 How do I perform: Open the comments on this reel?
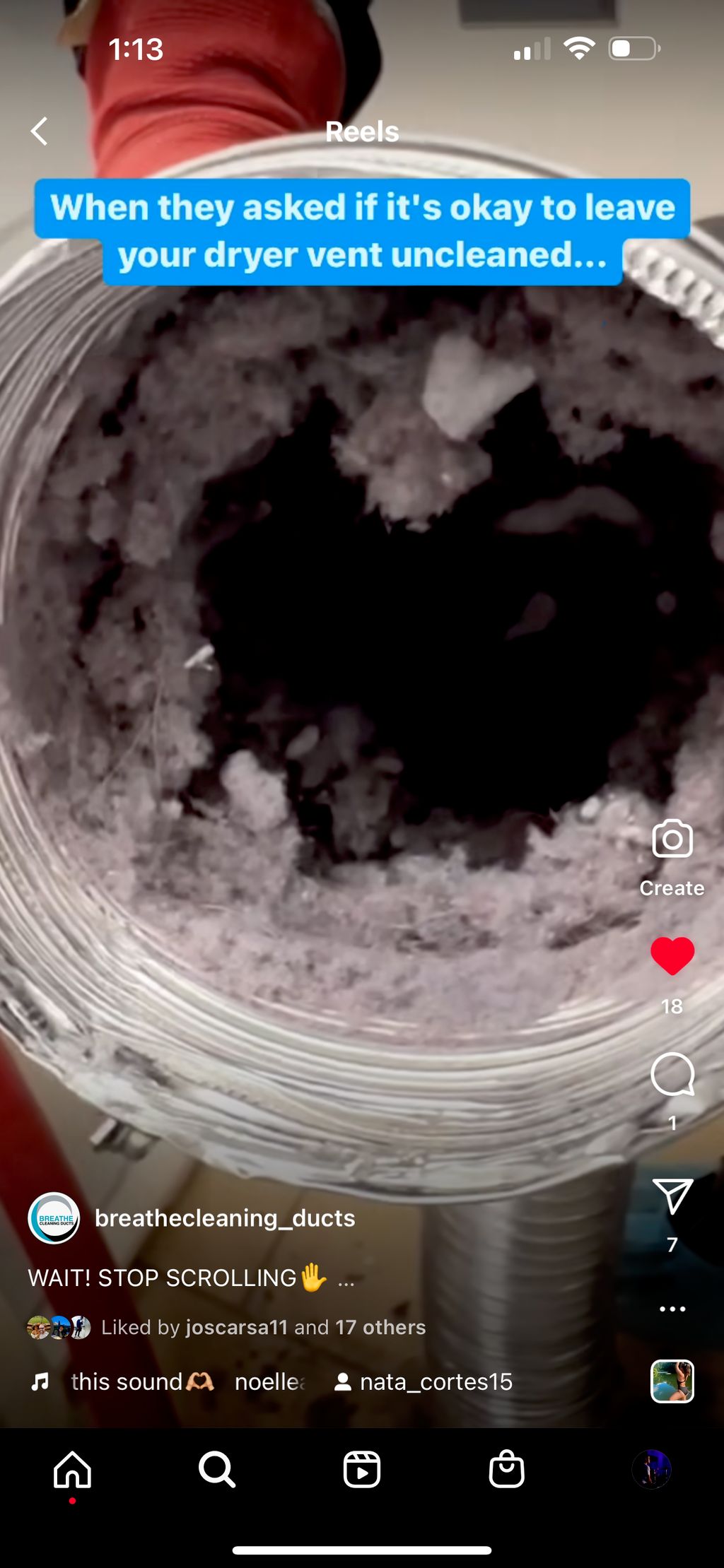point(672,1074)
